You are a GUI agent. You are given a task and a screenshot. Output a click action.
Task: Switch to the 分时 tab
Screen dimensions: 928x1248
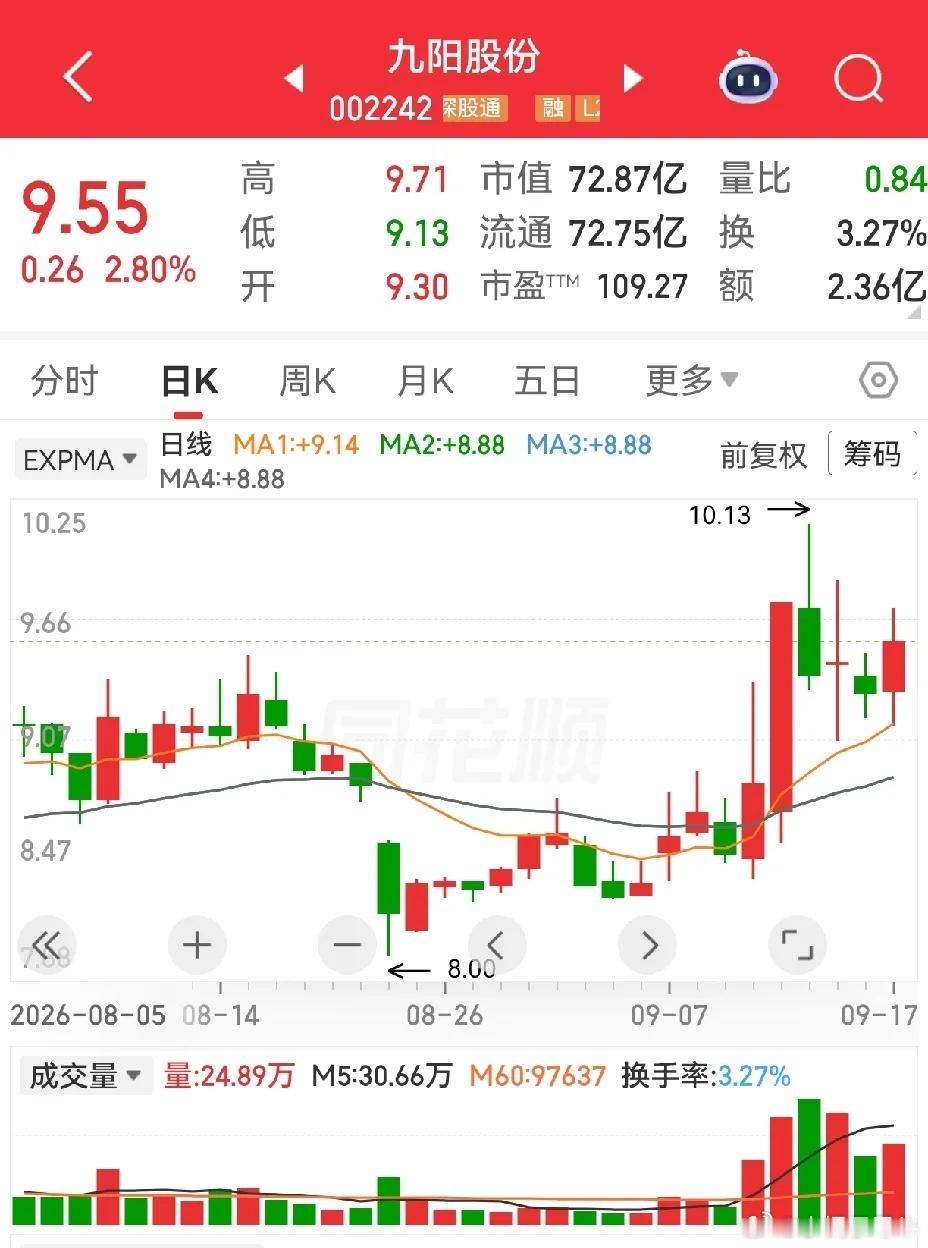(65, 381)
